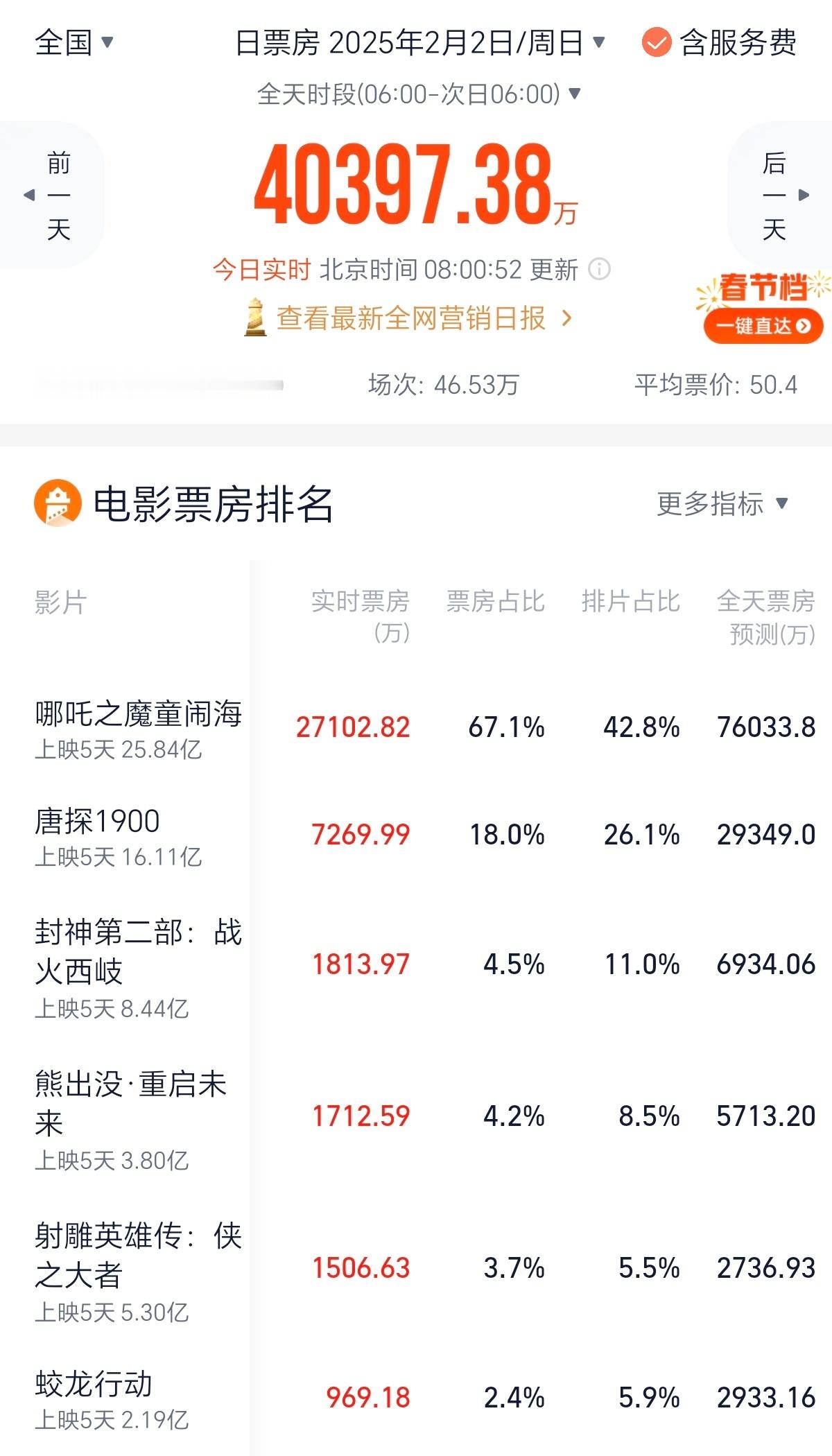The height and width of the screenshot is (1456, 832).
Task: Open 查看最新全网营销日报 report link
Action: tap(409, 318)
